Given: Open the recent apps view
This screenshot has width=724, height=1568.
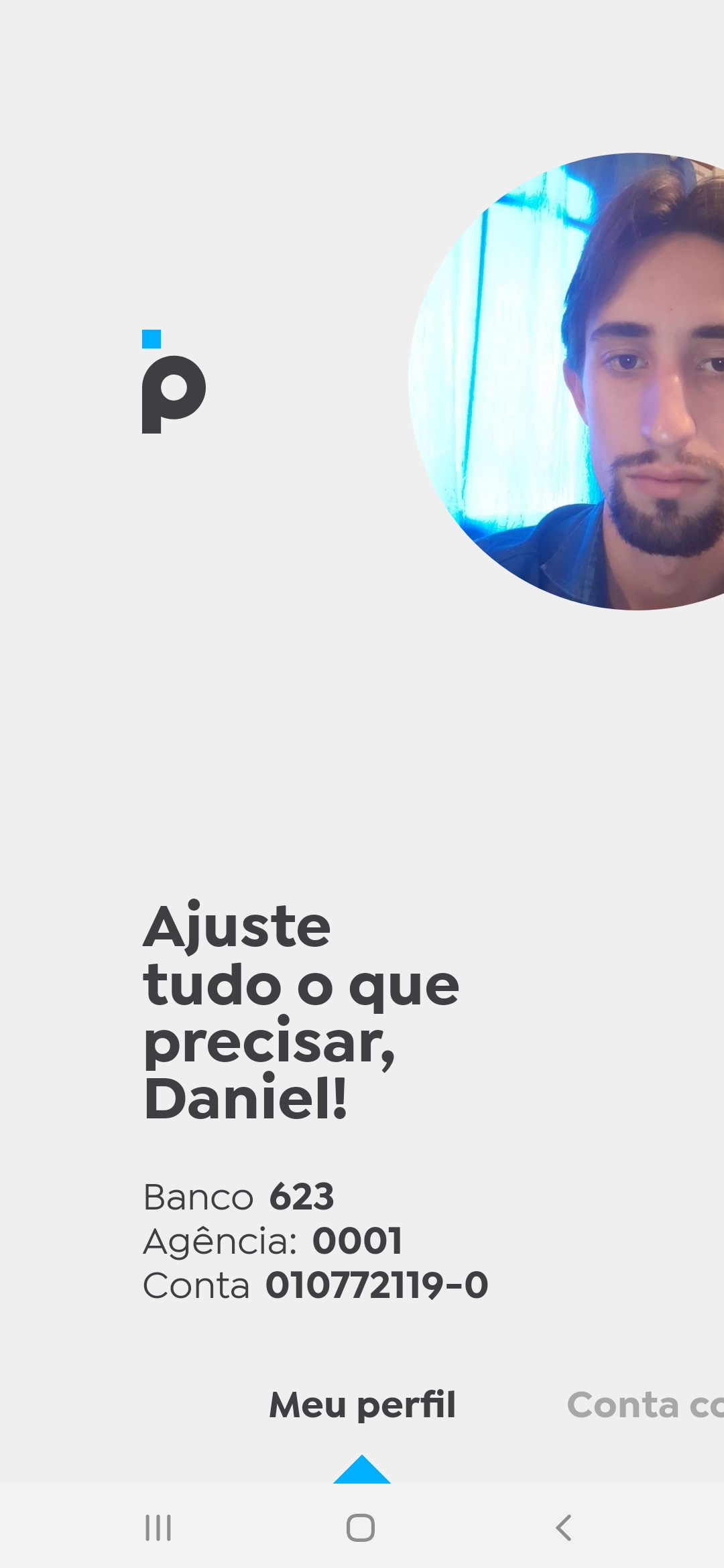Looking at the screenshot, I should (158, 1528).
